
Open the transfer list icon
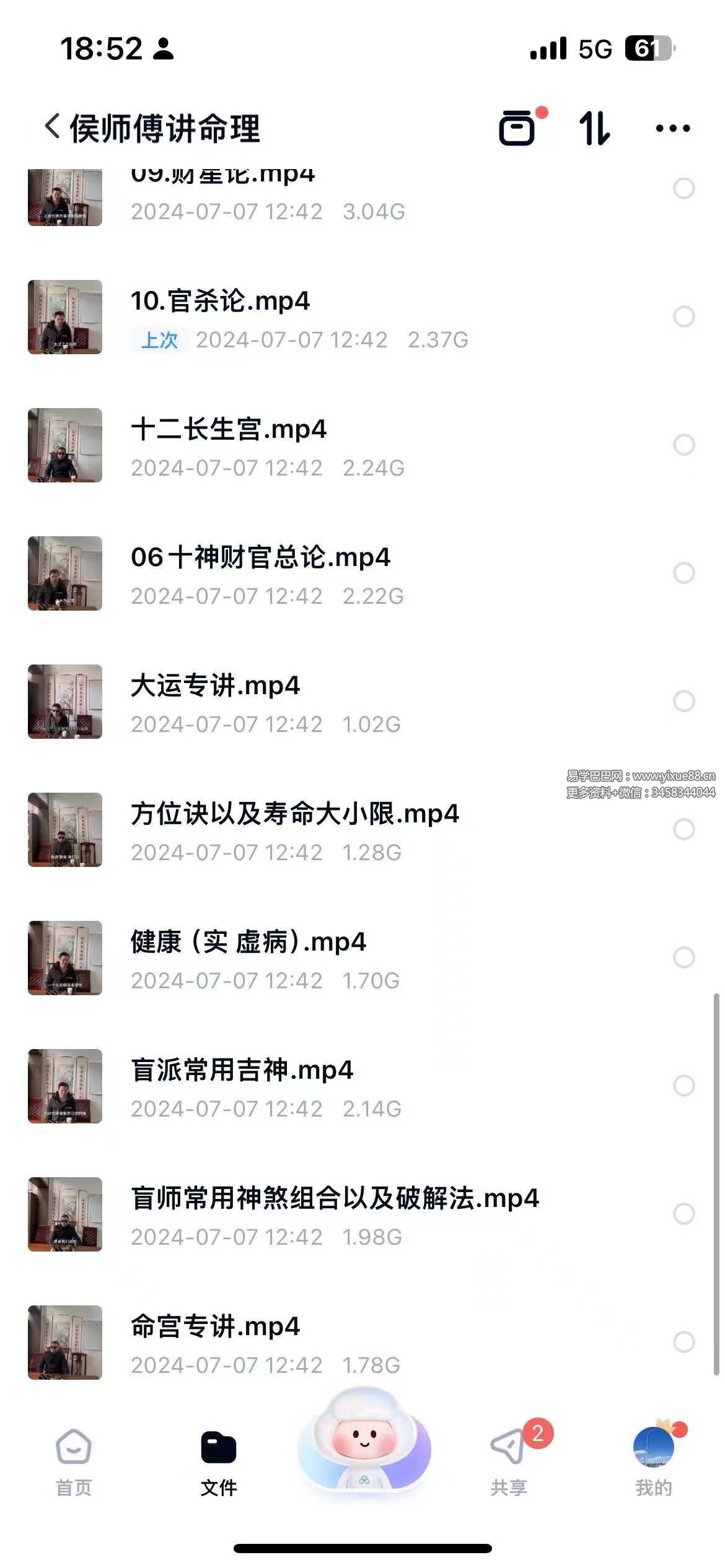pos(517,128)
